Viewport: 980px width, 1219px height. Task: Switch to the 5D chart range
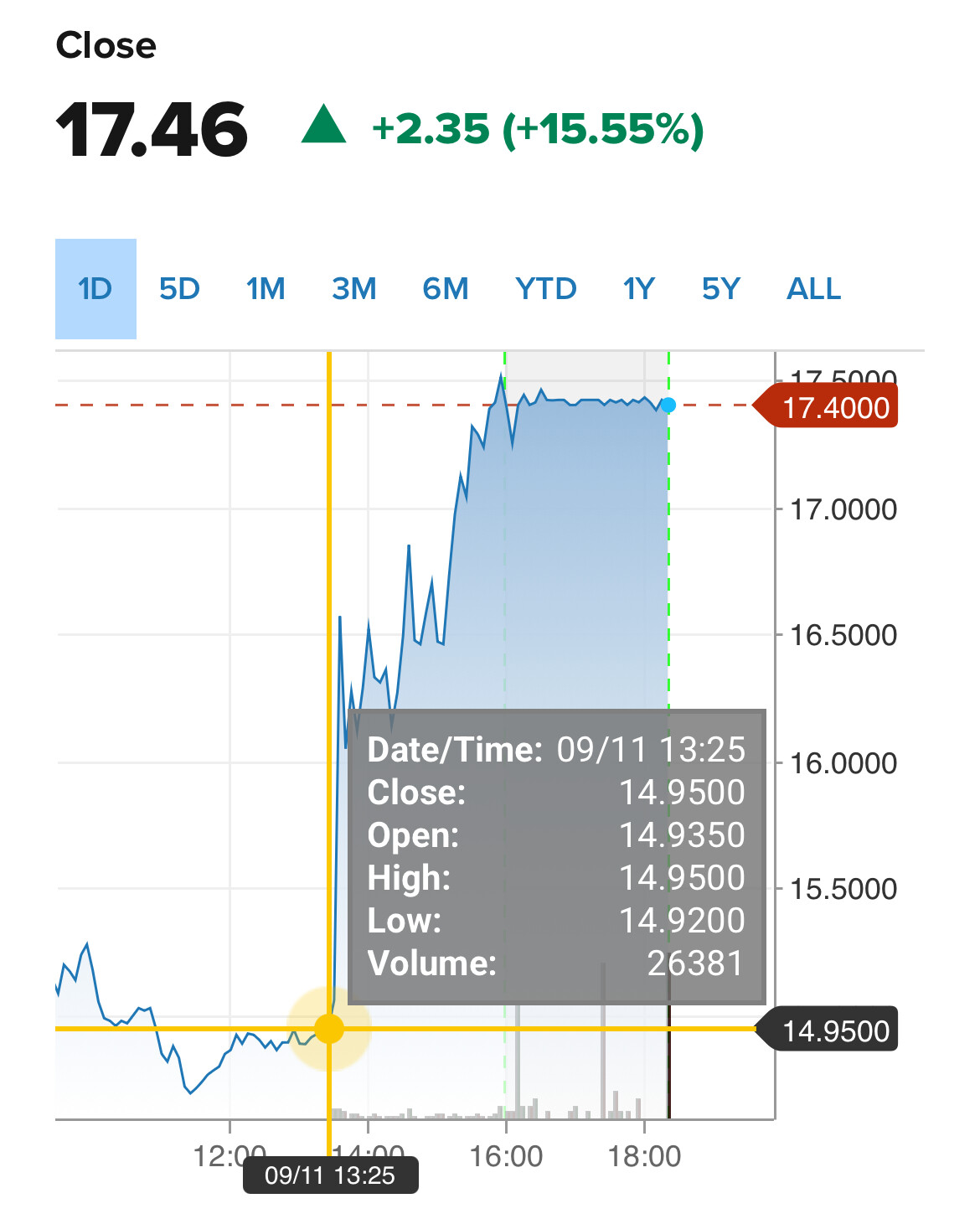179,289
